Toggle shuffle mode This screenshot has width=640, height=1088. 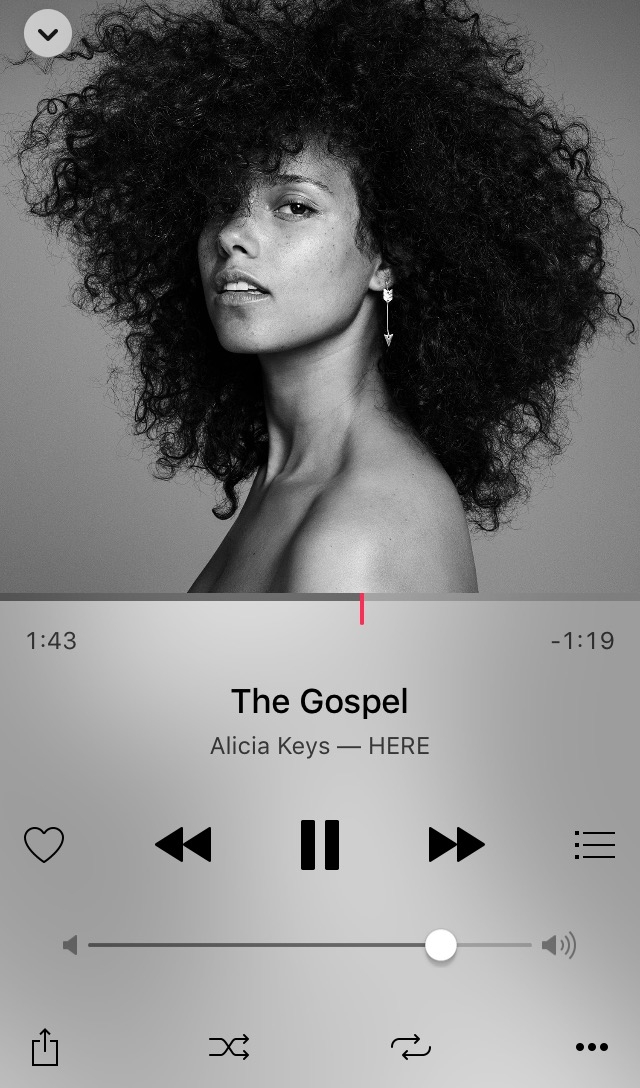(229, 1047)
